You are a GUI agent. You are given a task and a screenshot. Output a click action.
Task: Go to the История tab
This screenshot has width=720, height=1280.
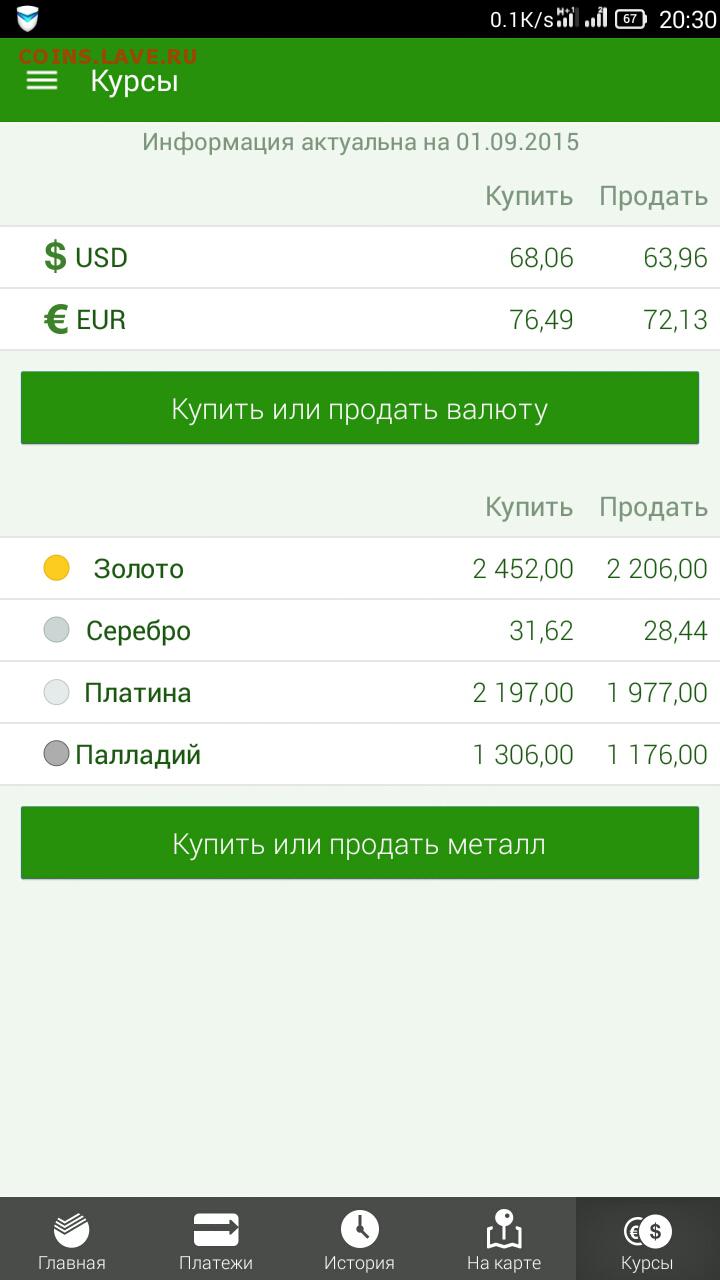pyautogui.click(x=360, y=1239)
